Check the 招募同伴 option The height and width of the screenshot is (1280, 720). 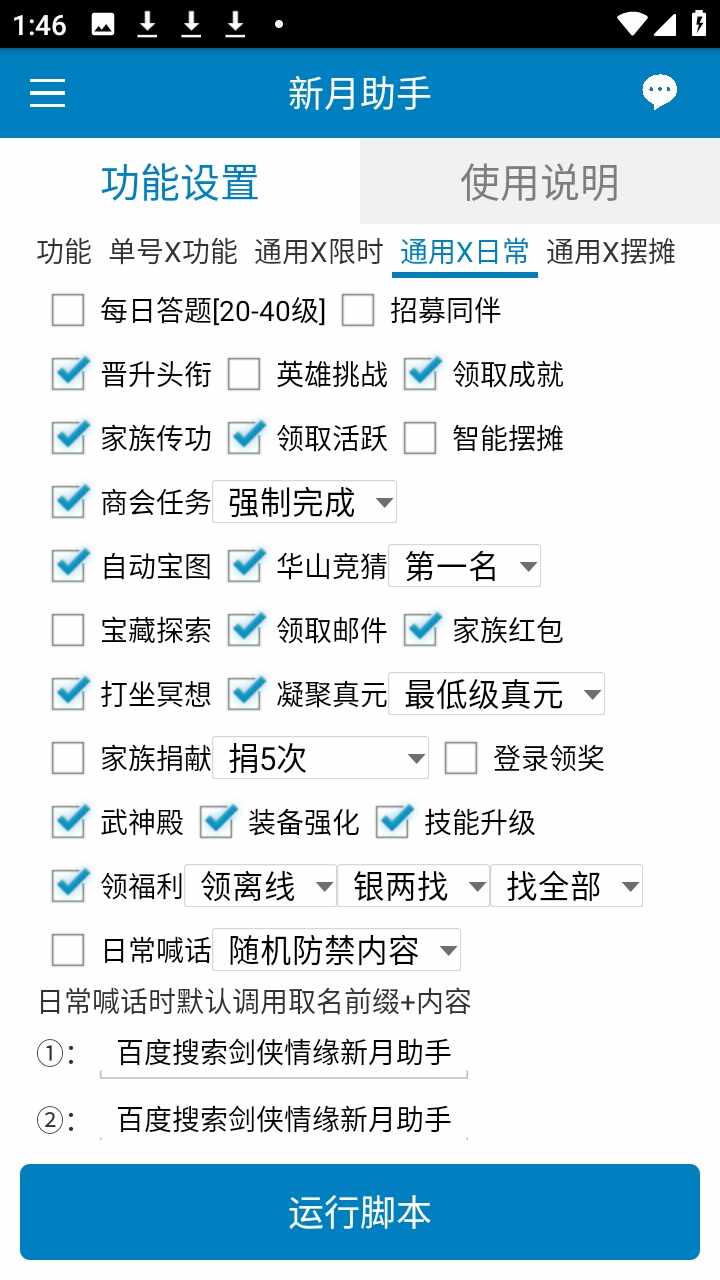coord(358,311)
